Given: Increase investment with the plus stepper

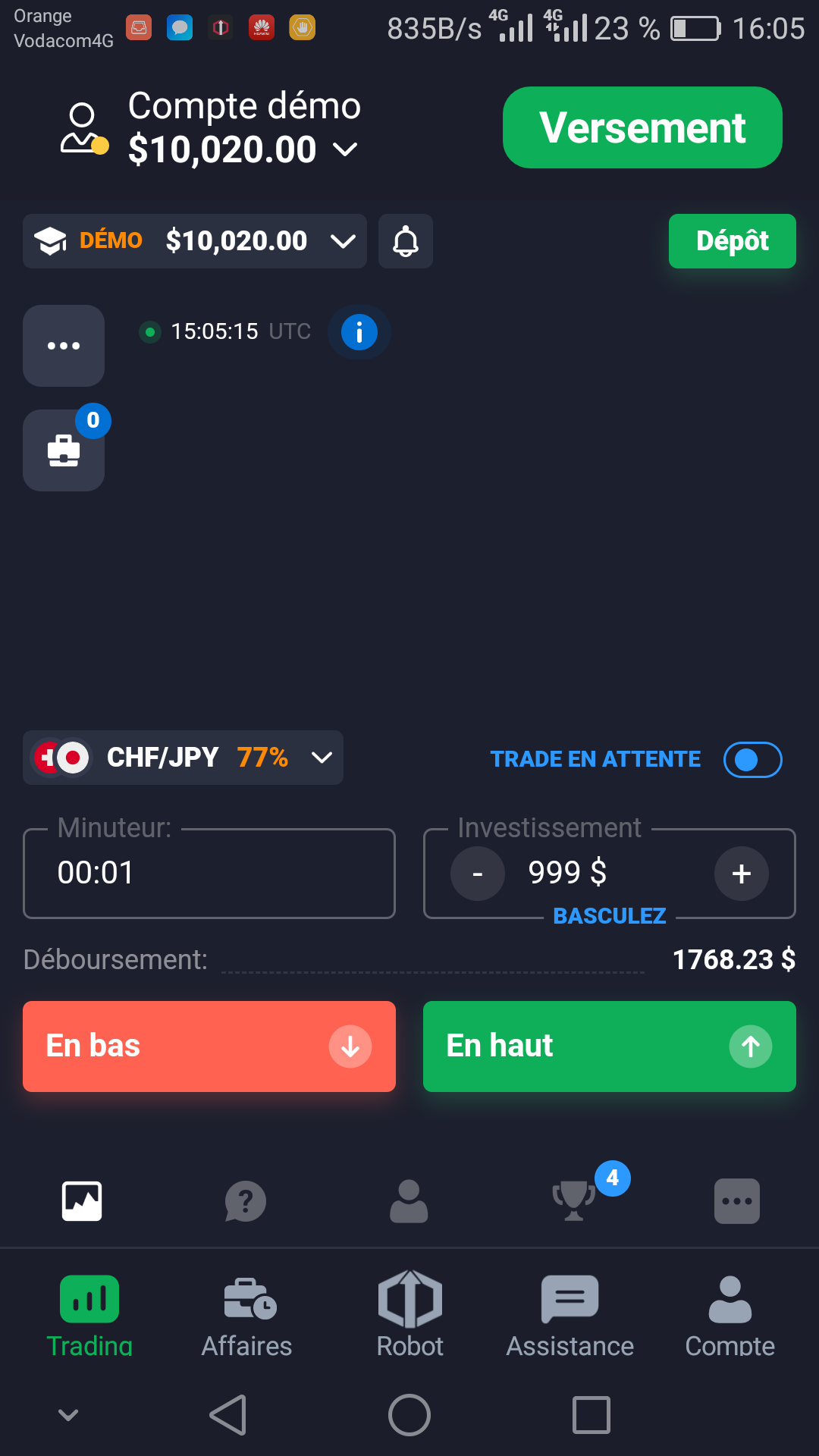Looking at the screenshot, I should pos(741,873).
